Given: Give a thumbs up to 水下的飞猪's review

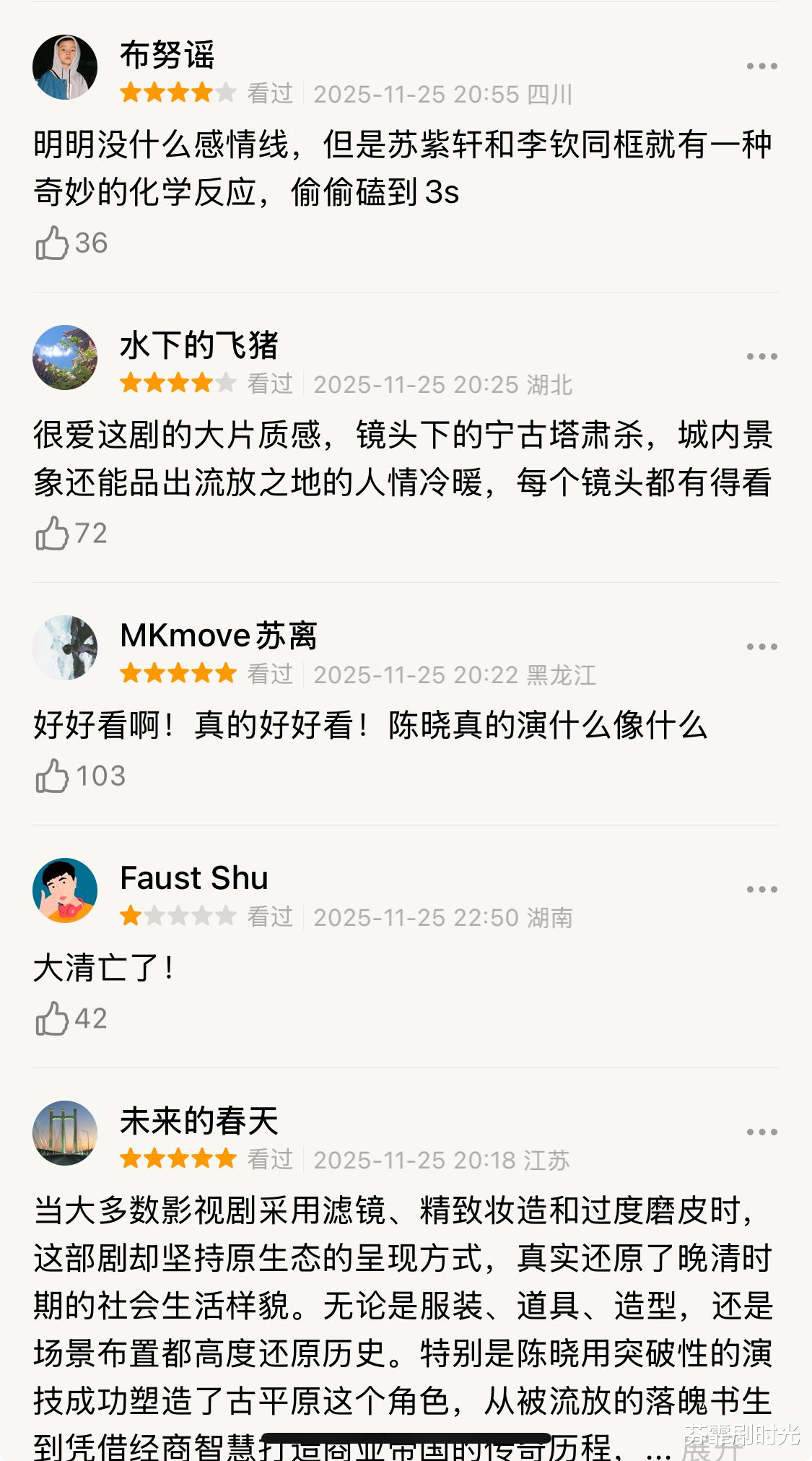Looking at the screenshot, I should (52, 534).
